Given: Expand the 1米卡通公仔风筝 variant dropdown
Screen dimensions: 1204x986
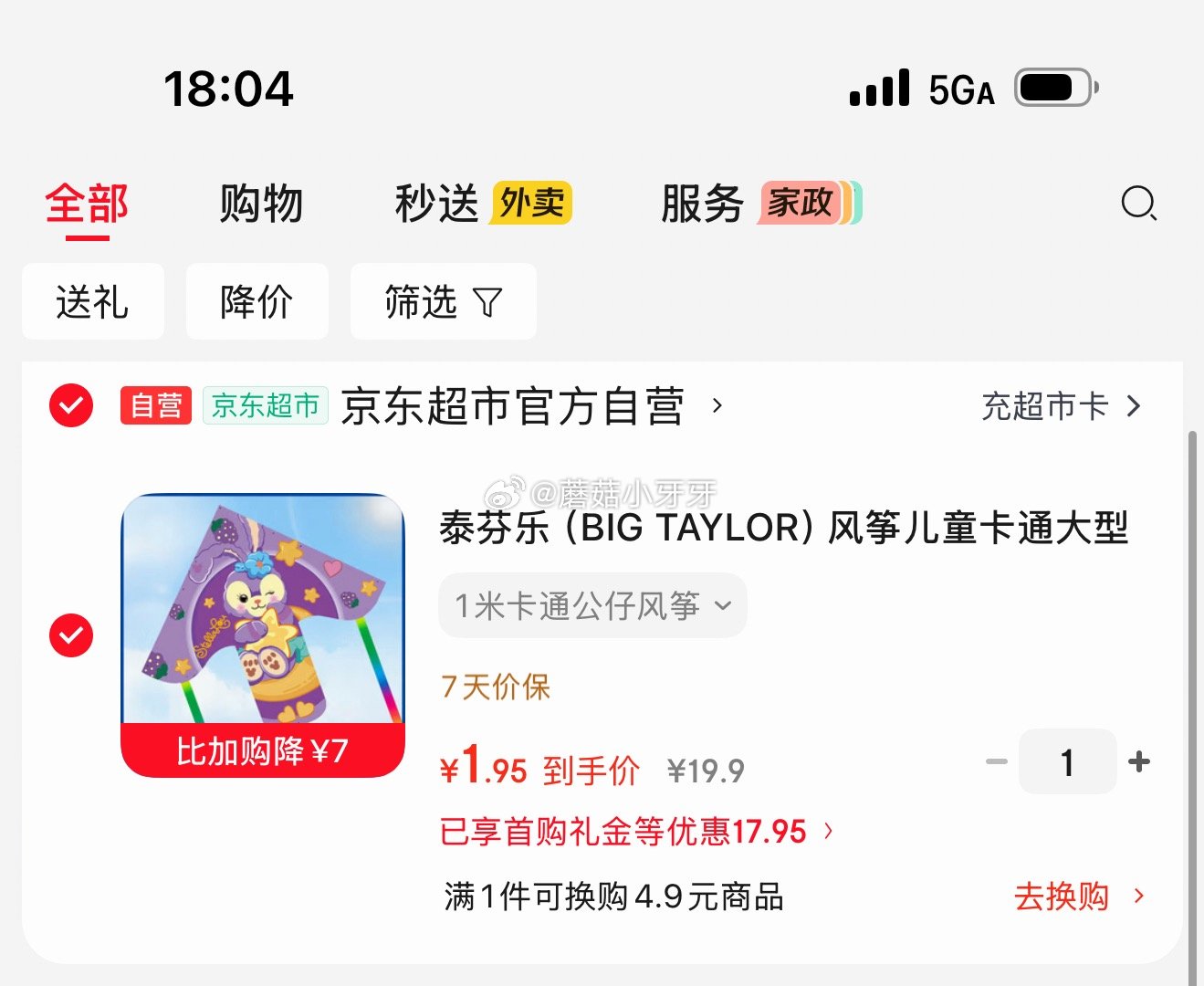Looking at the screenshot, I should pyautogui.click(x=592, y=605).
